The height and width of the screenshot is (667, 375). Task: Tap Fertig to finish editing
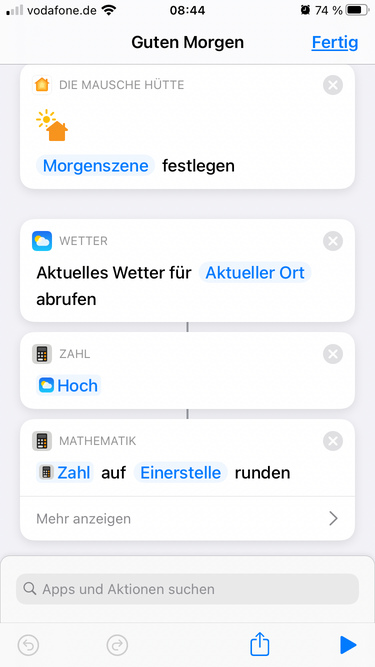coord(335,42)
